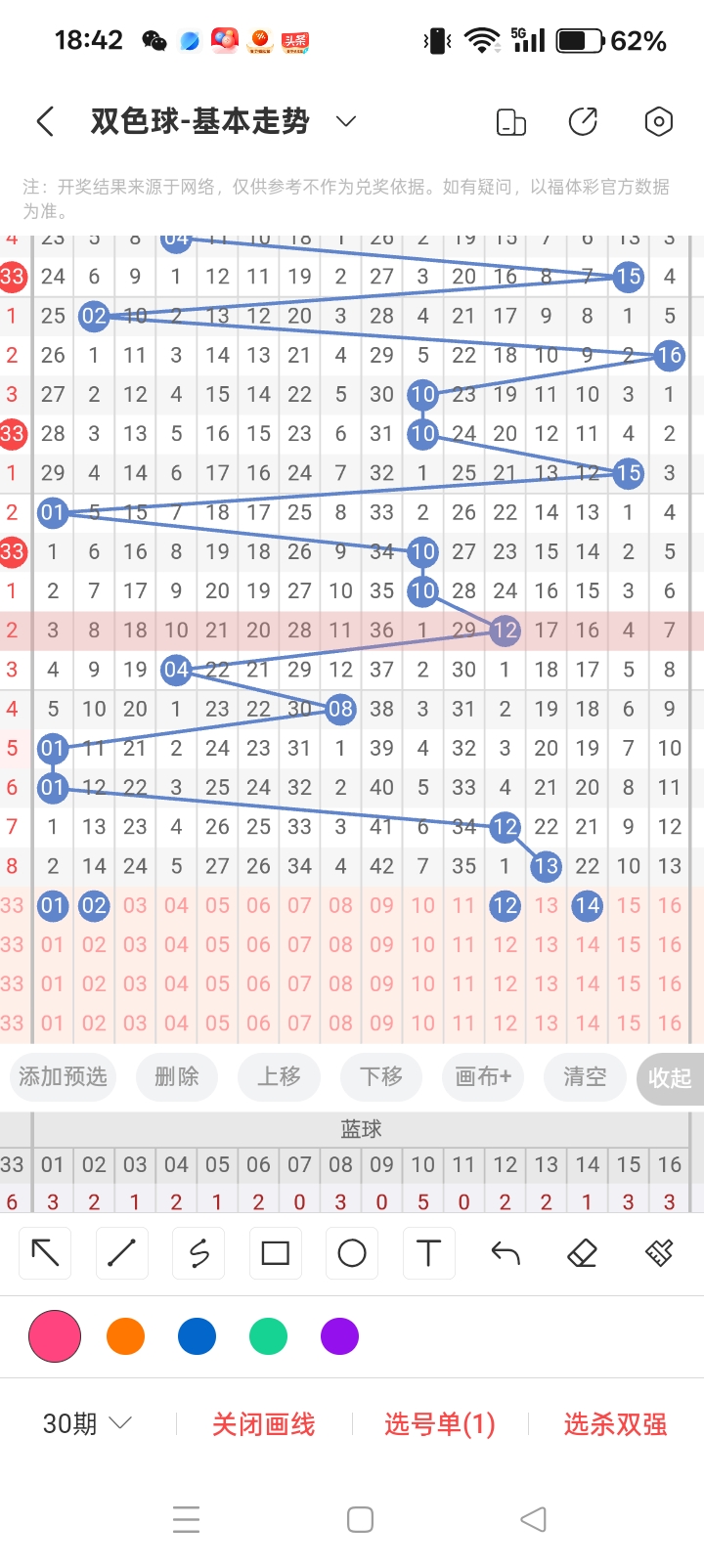Open the 双色球-基本走势 title dropdown
704x1568 pixels.
344,121
